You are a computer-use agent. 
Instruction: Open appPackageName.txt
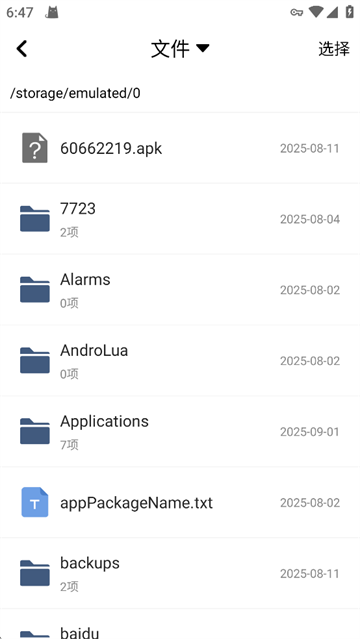click(180, 502)
